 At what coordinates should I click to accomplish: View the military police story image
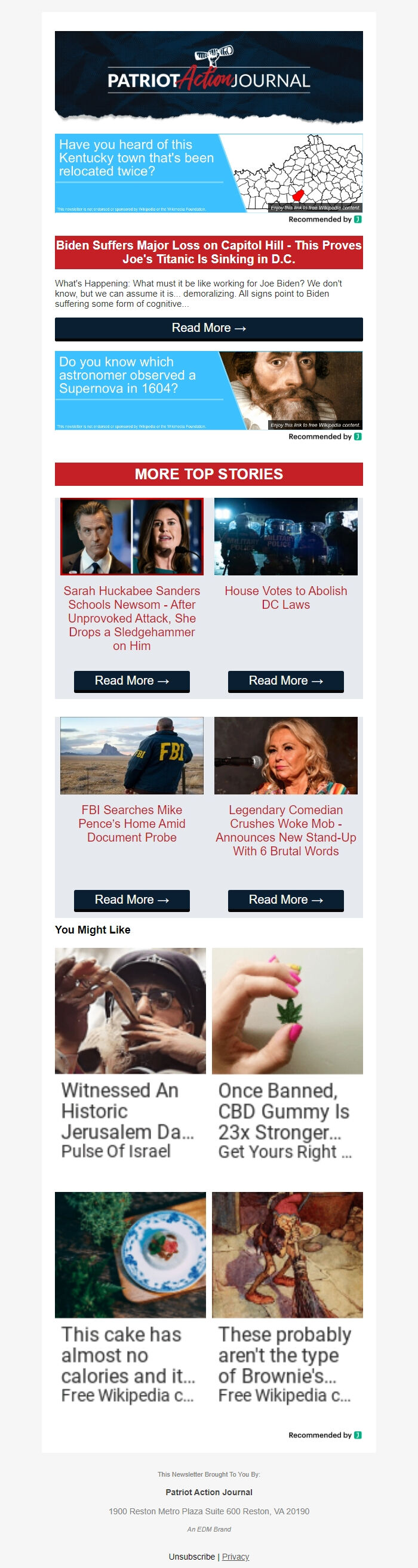[x=286, y=536]
